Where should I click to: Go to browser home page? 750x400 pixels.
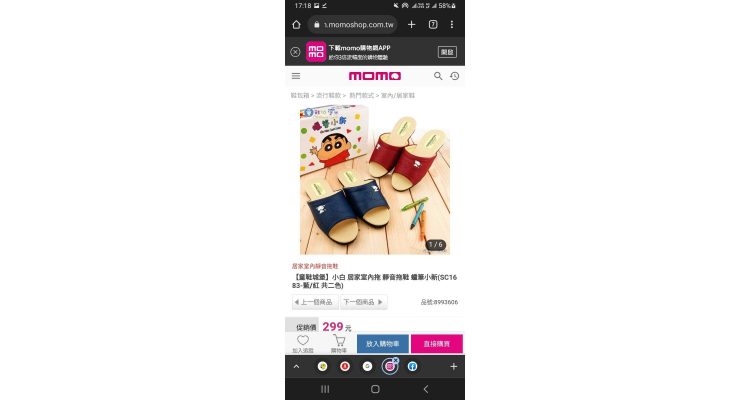coord(296,24)
